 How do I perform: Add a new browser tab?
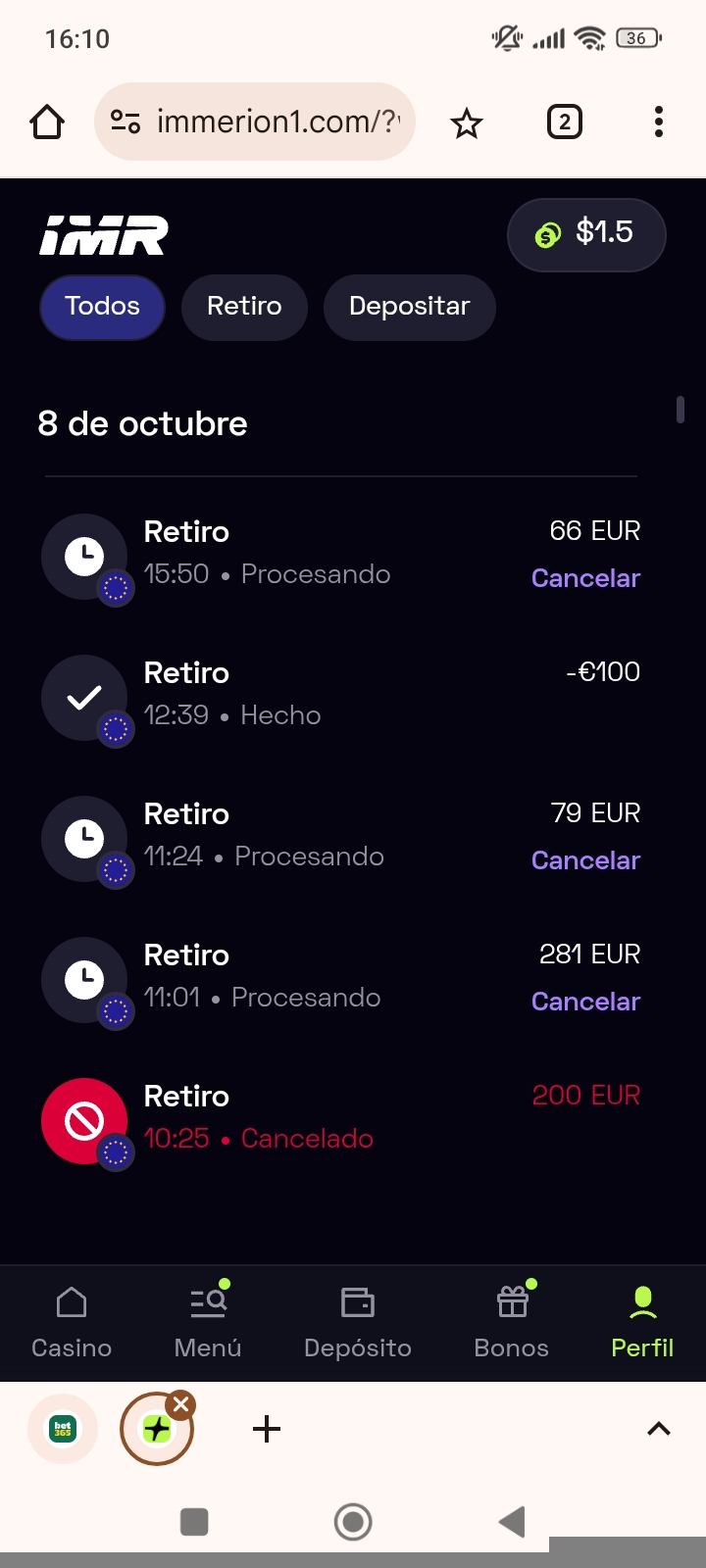coord(267,1429)
